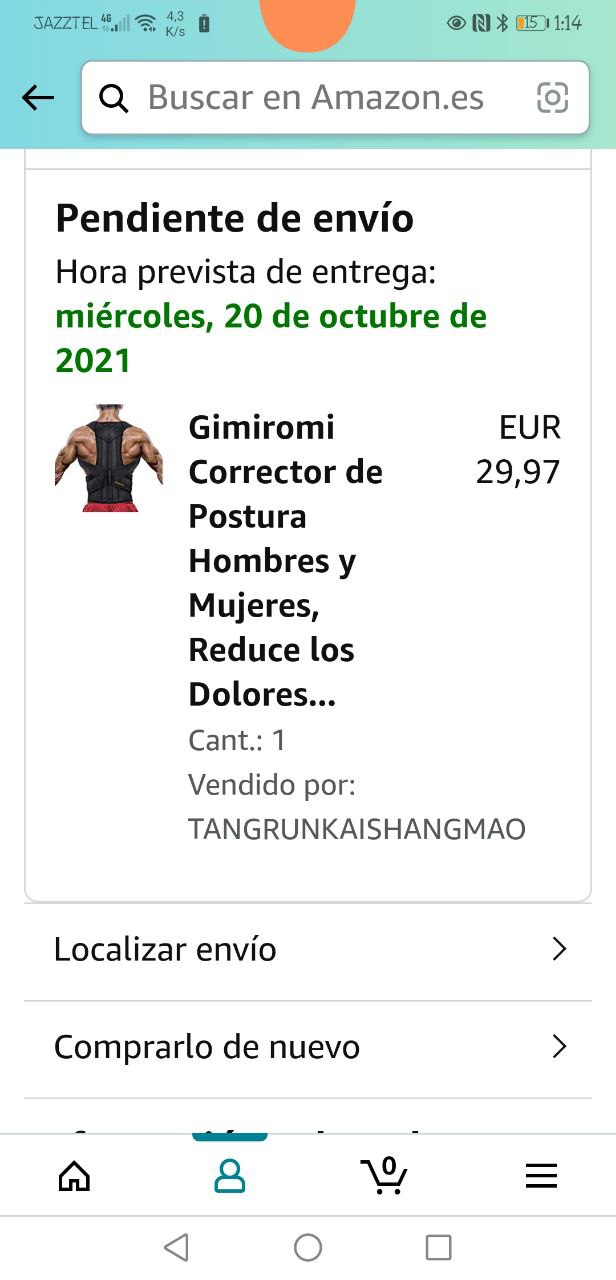Open Localizar envío
The width and height of the screenshot is (616, 1280).
tap(308, 949)
